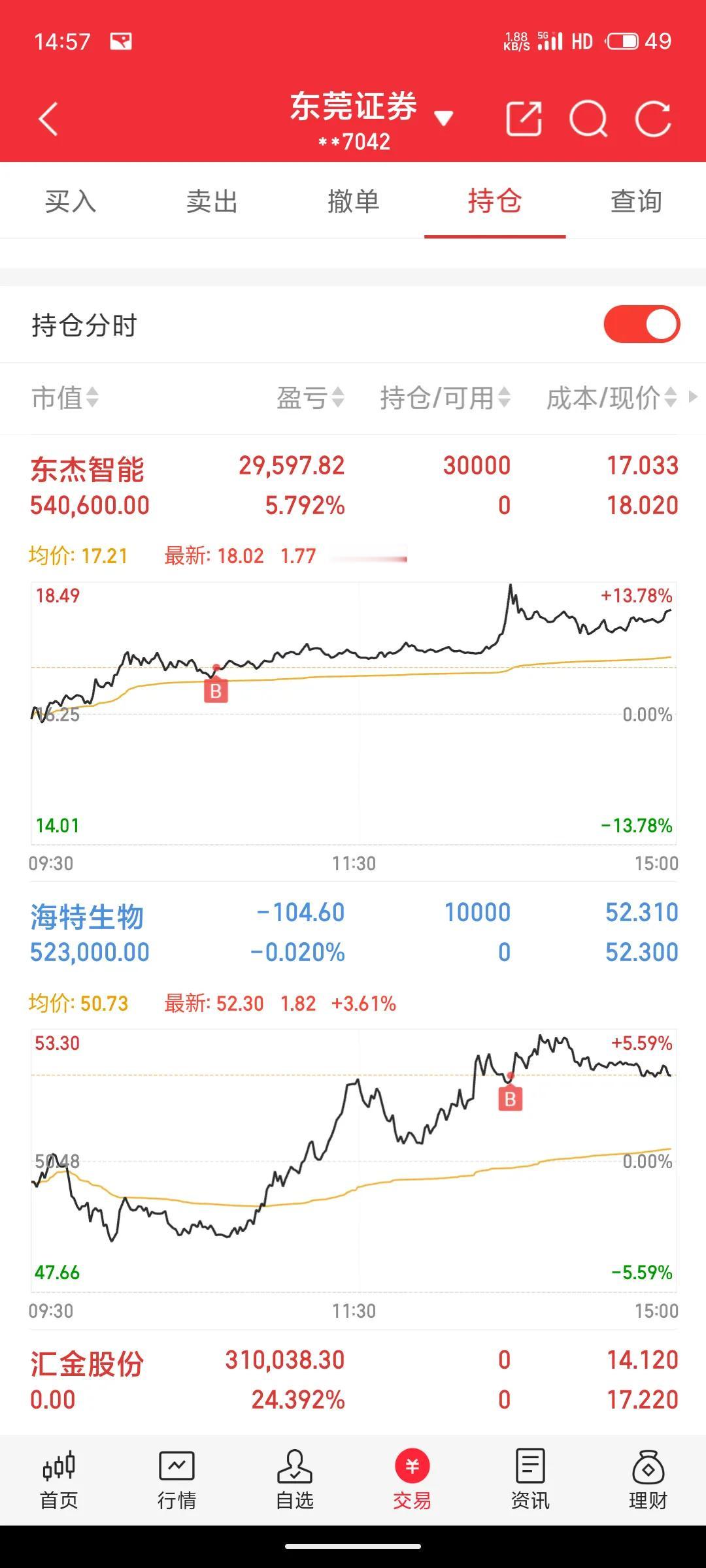Go back using the top-left arrow
706x1568 pixels.
click(48, 119)
